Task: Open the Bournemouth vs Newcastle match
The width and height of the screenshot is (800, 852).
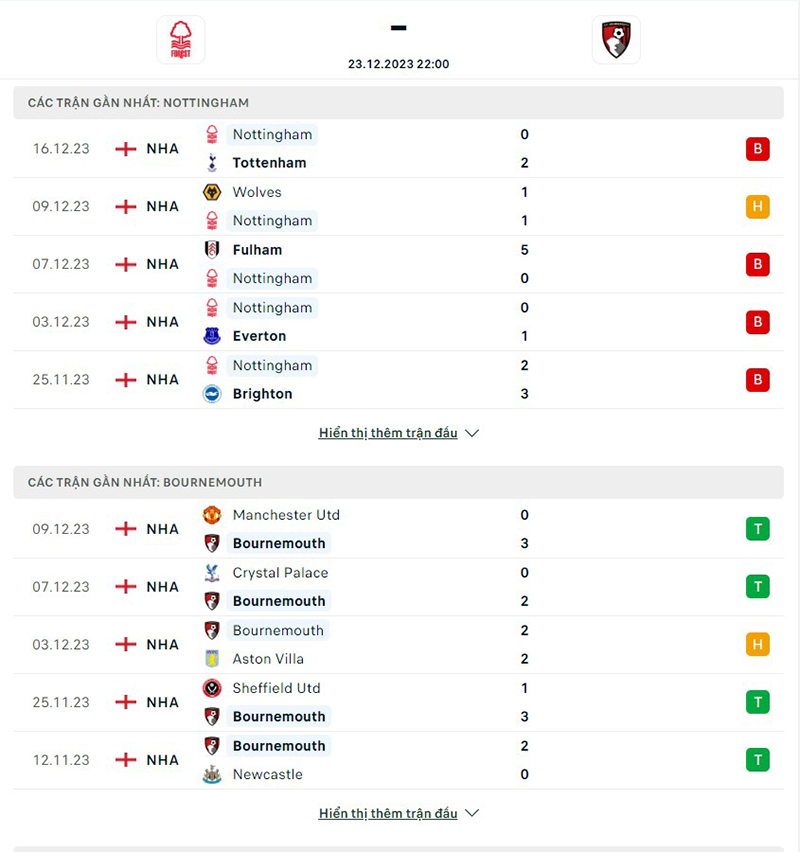Action: pos(400,760)
